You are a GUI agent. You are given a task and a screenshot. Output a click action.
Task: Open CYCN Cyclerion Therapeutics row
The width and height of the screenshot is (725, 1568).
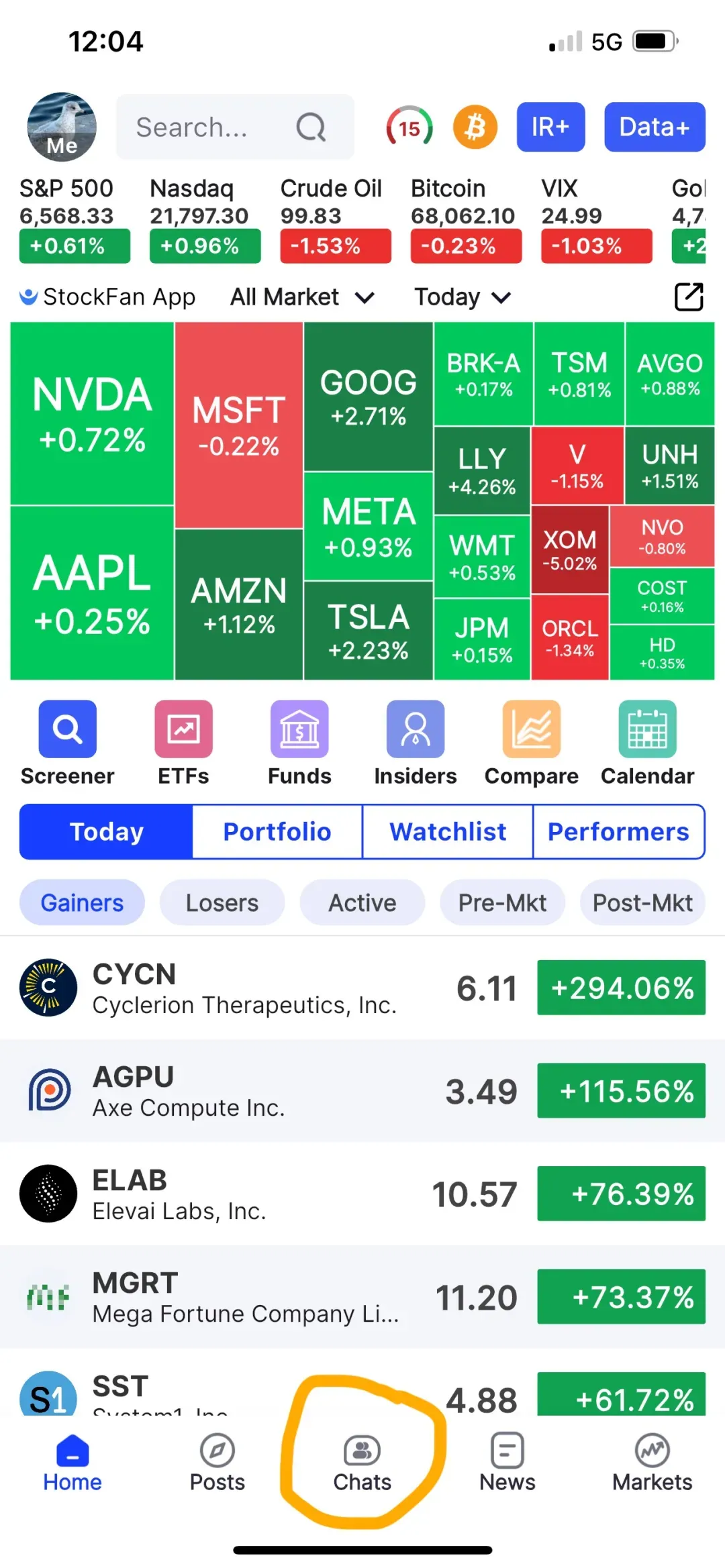click(362, 988)
